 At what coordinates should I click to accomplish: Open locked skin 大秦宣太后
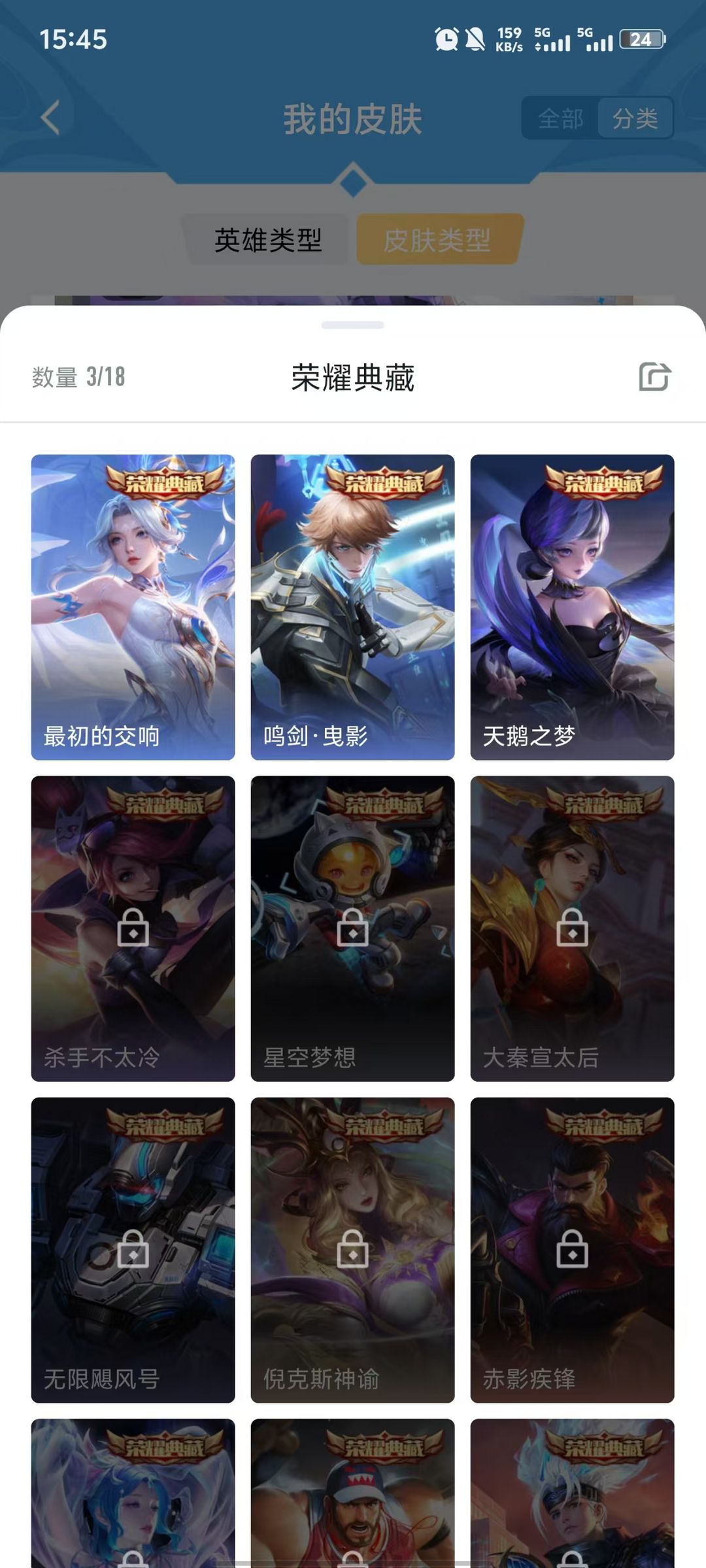click(x=573, y=928)
